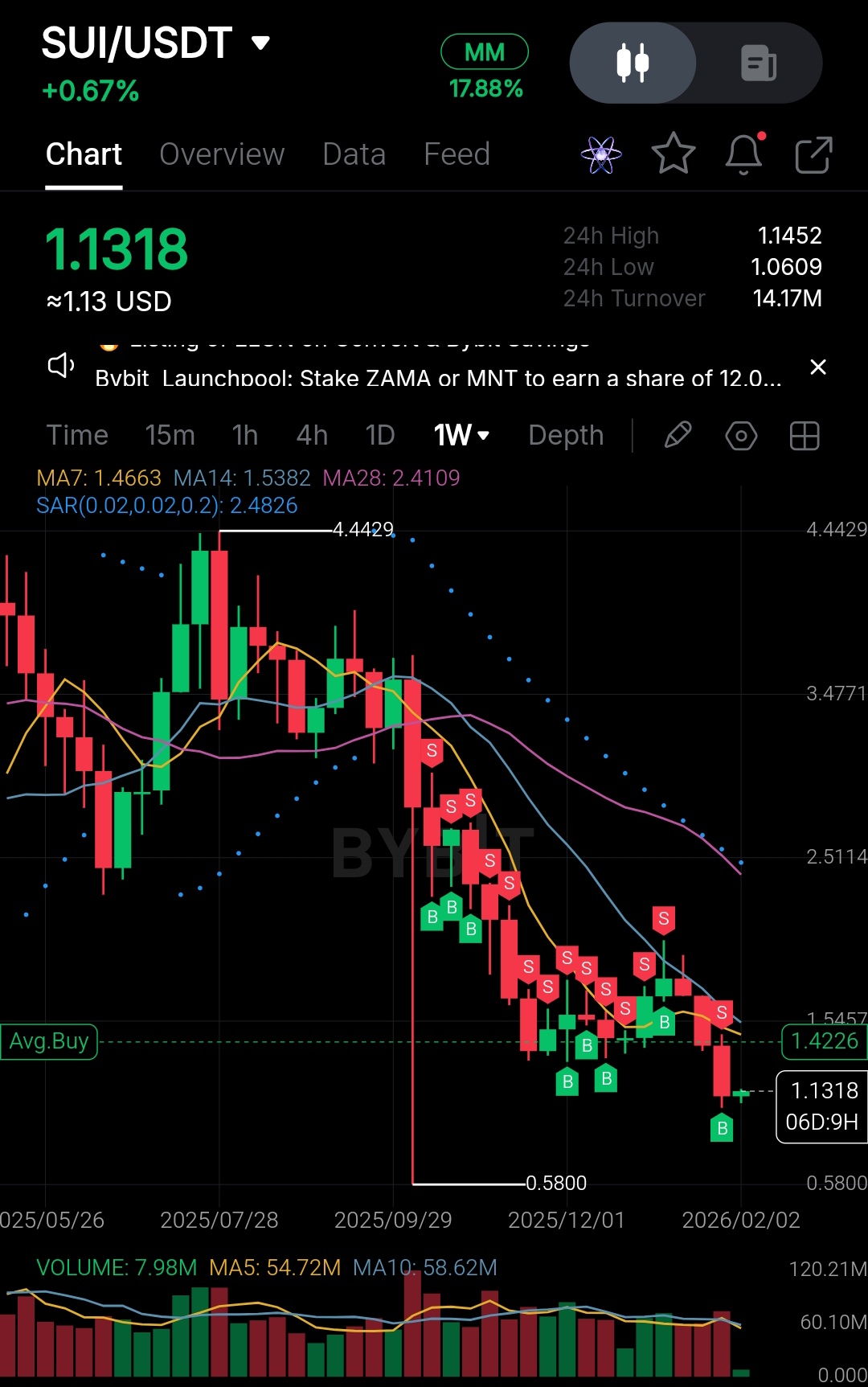Share this chart using the export icon
Screen dimensions: 868x1387
point(813,154)
